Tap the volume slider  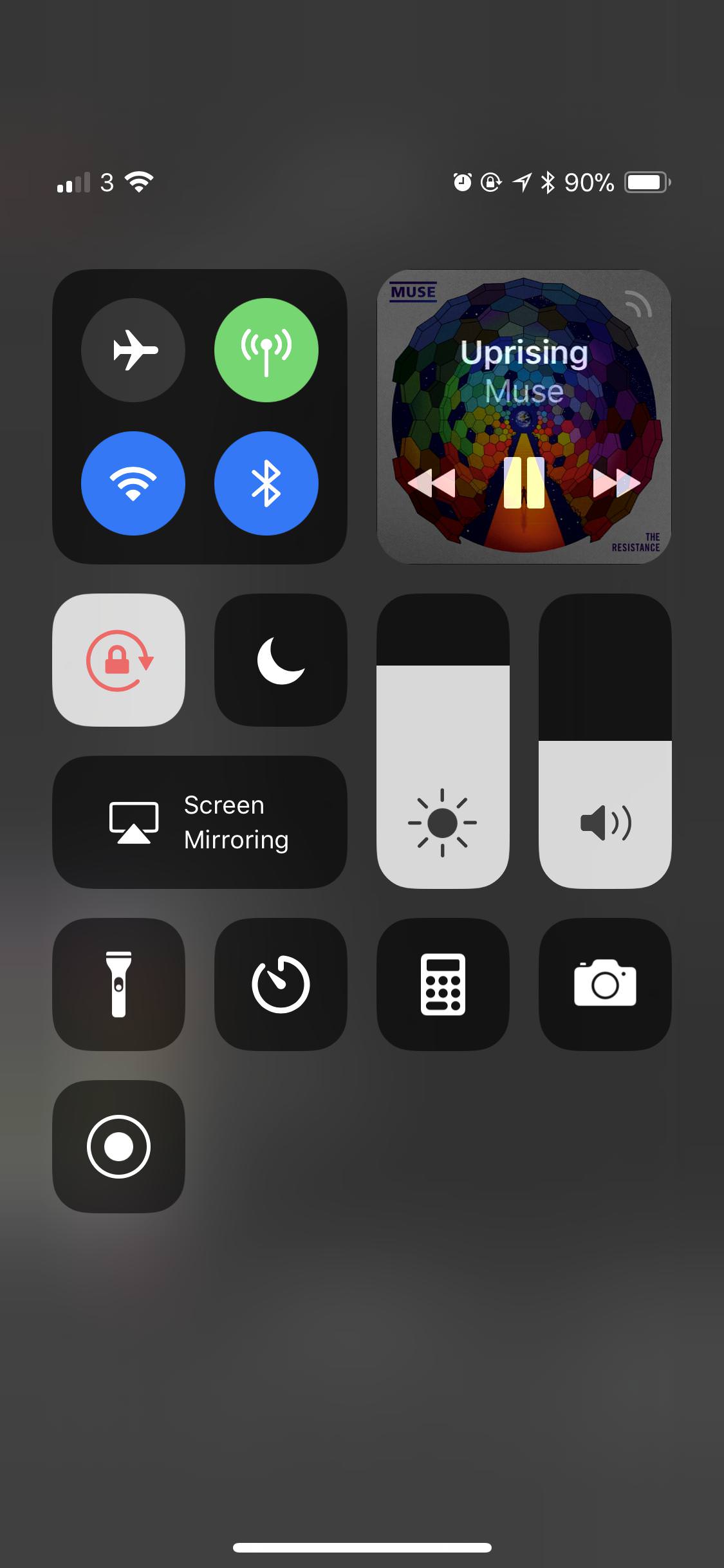605,740
